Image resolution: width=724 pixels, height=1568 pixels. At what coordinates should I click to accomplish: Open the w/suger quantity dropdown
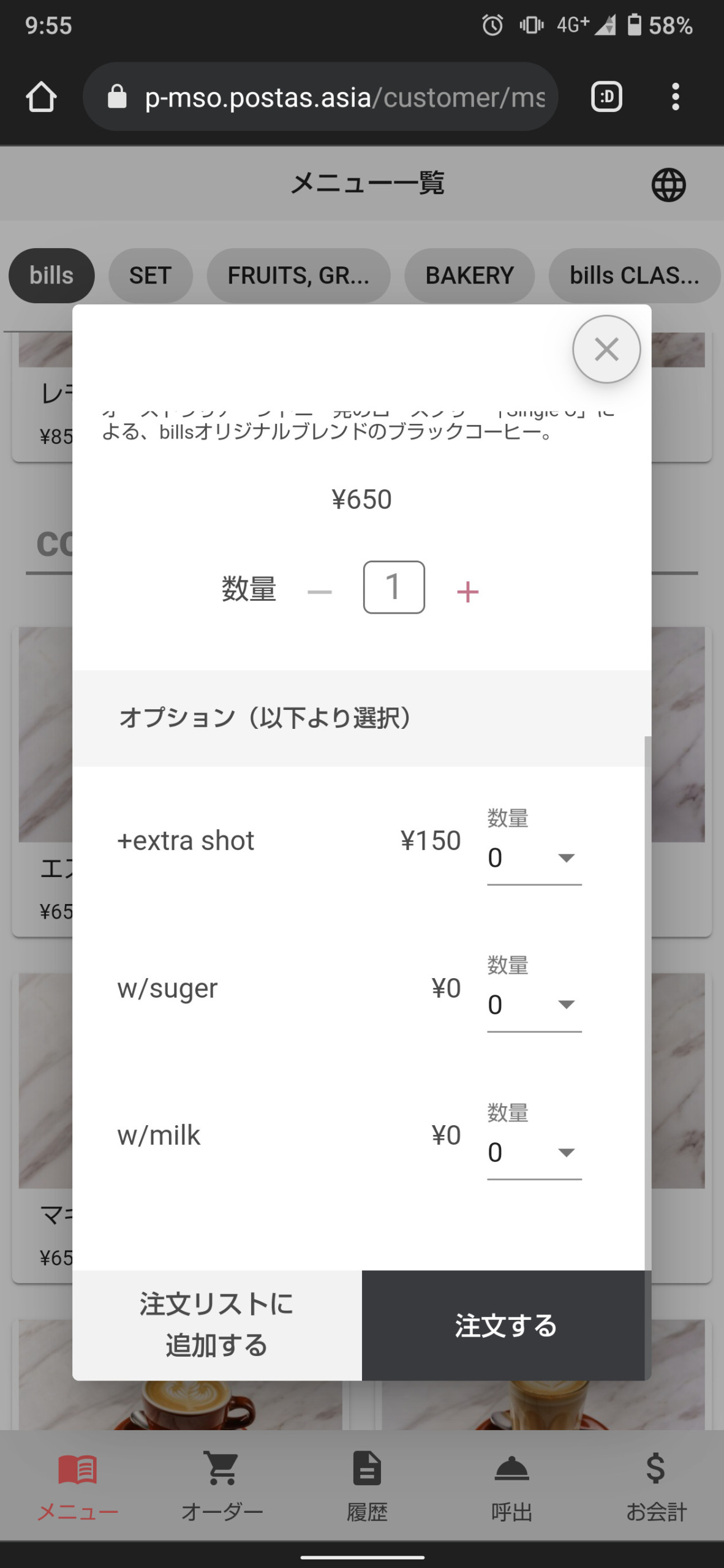click(x=534, y=1005)
